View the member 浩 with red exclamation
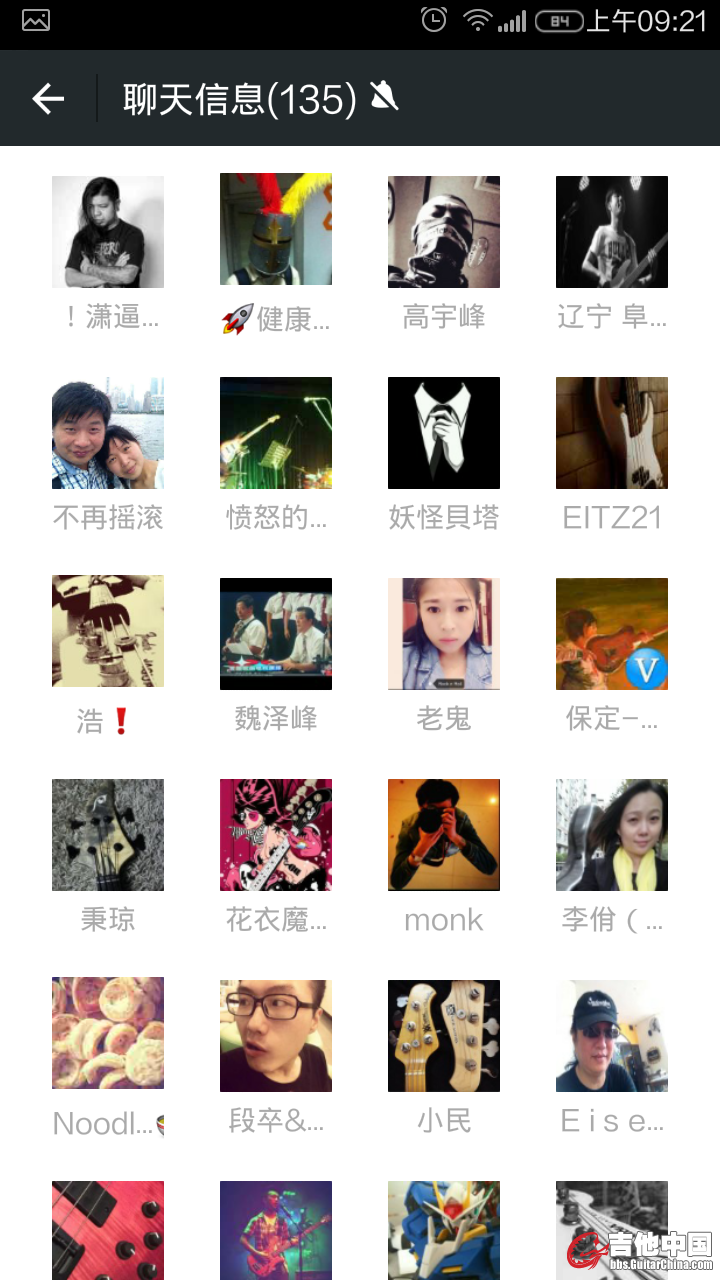Image resolution: width=720 pixels, height=1280 pixels. coord(108,632)
